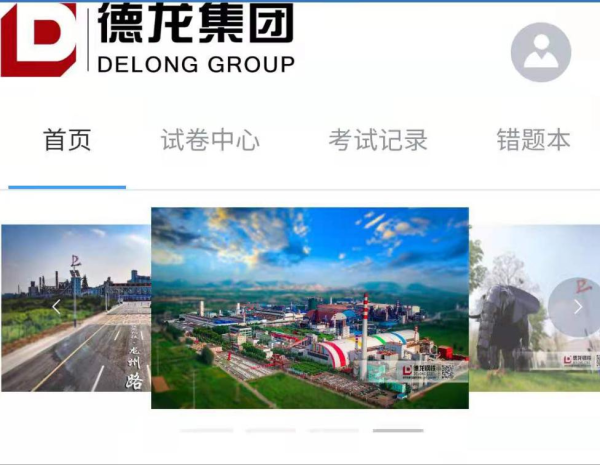Select the first carousel page indicator
This screenshot has width=600, height=465.
click(207, 431)
